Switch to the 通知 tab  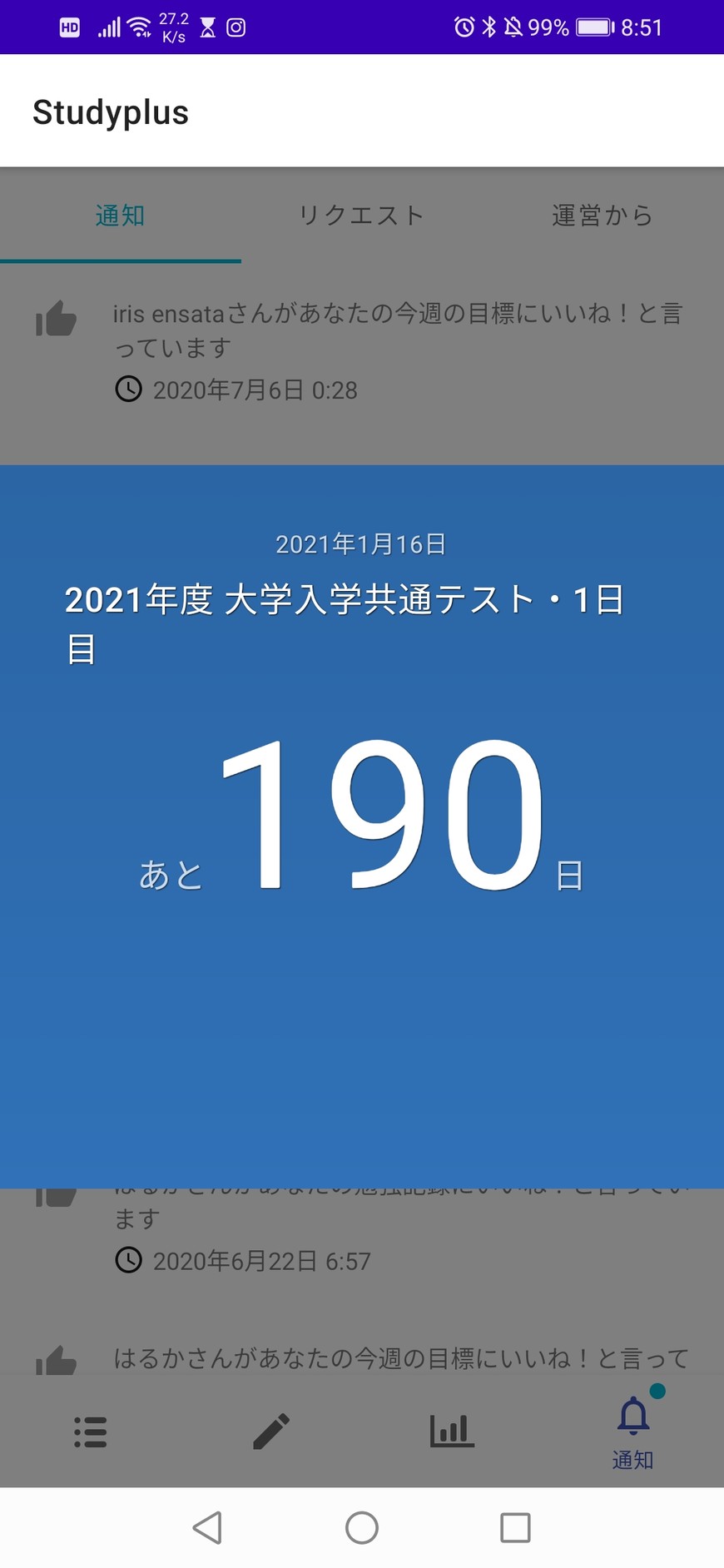tap(121, 216)
